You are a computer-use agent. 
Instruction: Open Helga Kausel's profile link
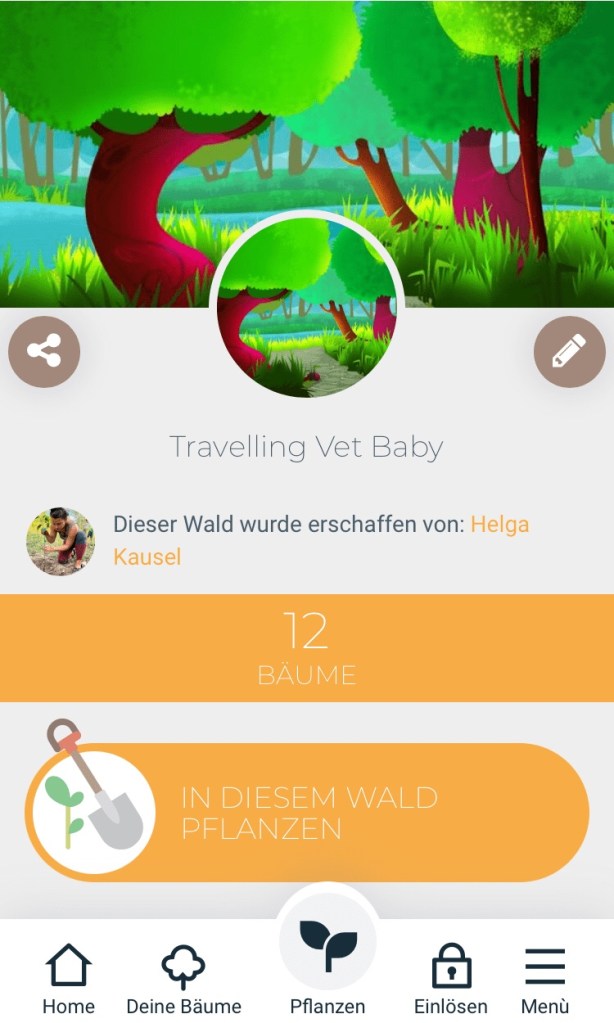(499, 525)
